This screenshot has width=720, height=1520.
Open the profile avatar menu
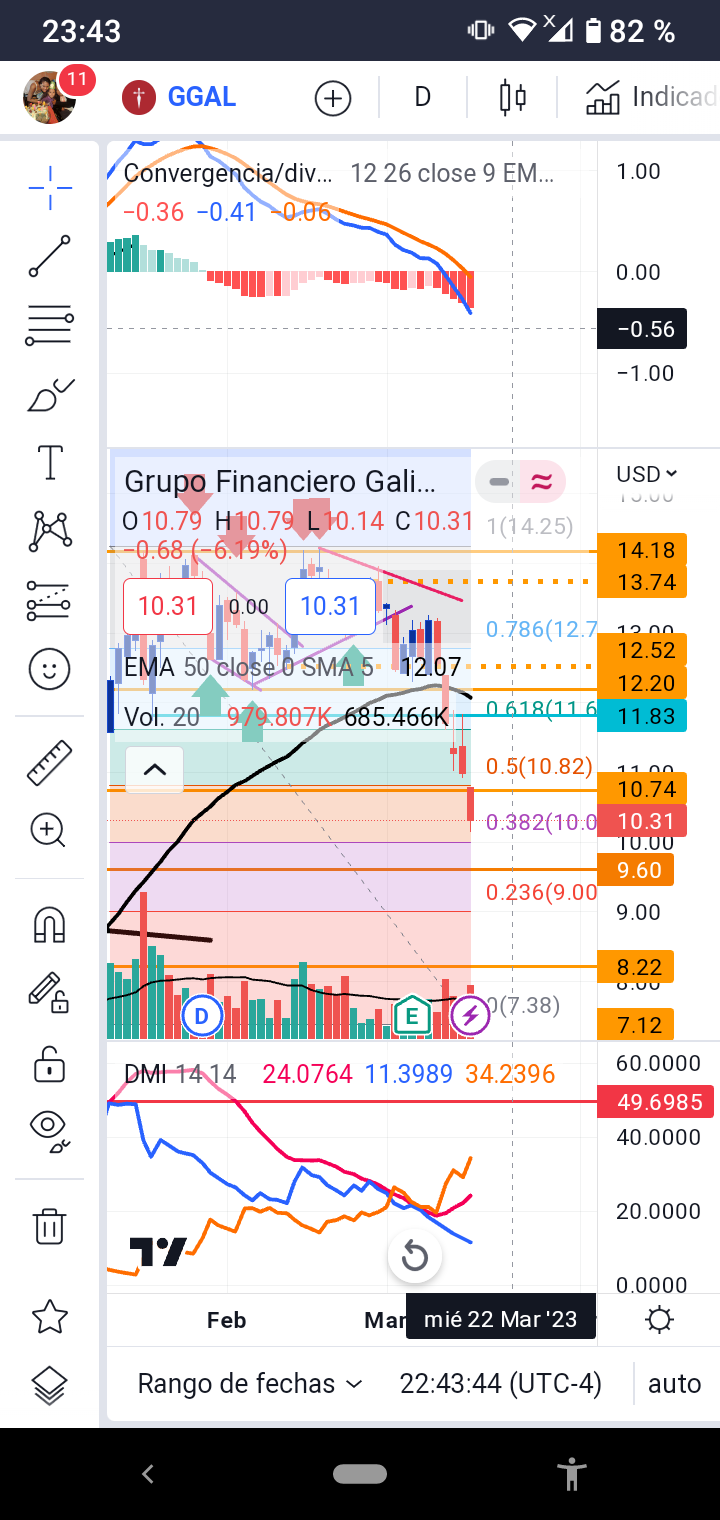tap(49, 97)
